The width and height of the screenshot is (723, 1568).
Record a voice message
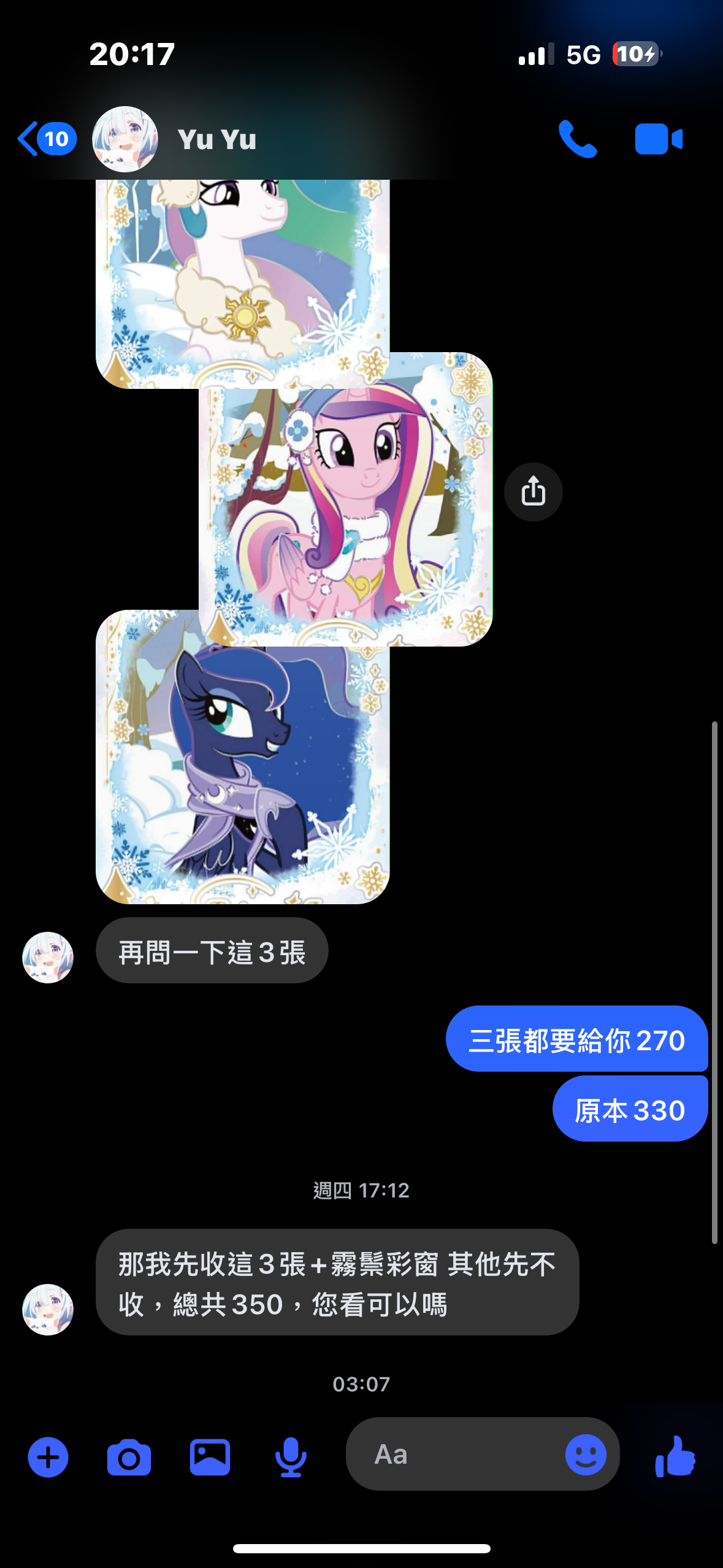(x=291, y=1457)
